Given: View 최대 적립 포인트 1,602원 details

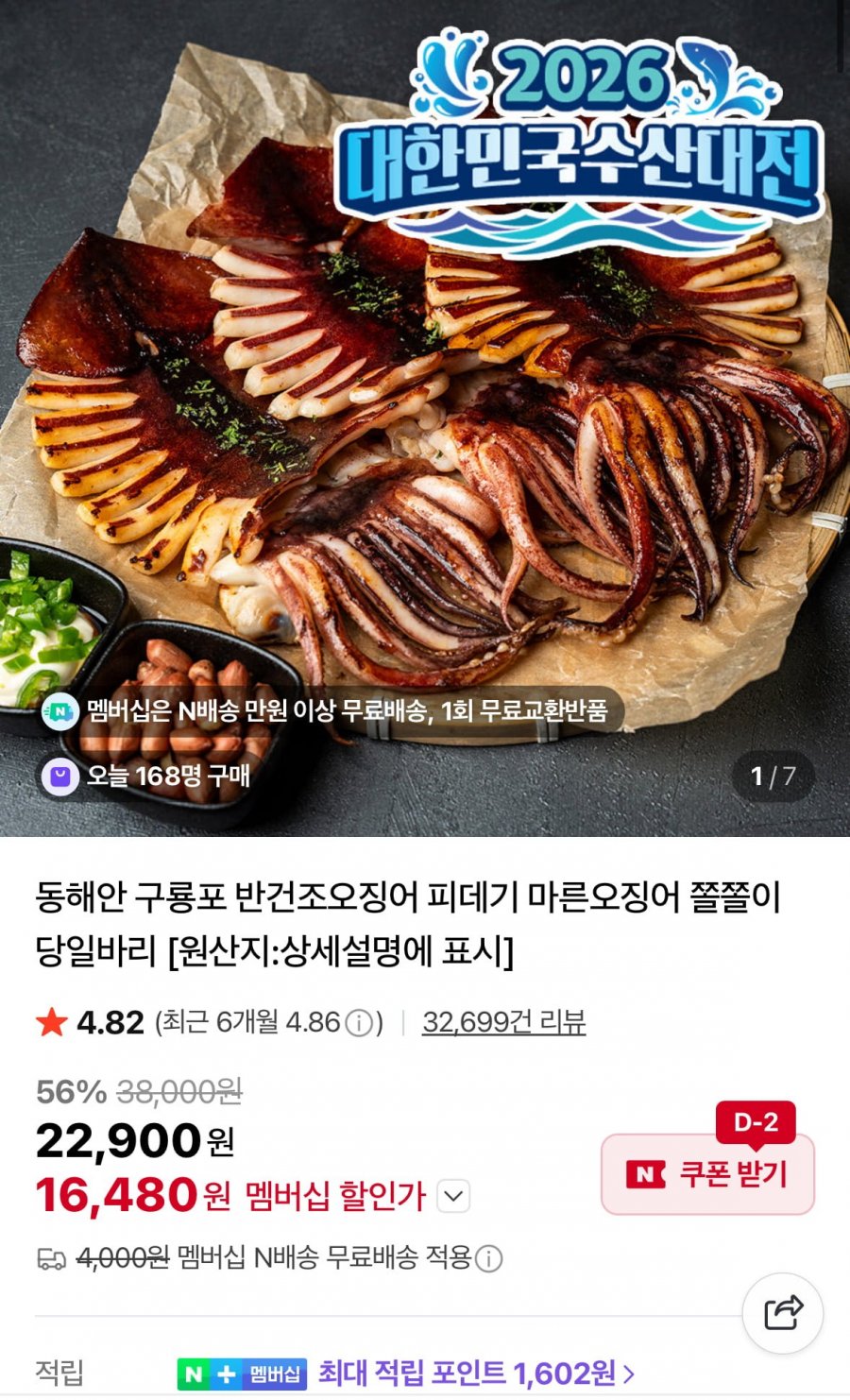Looking at the screenshot, I should tap(475, 1373).
